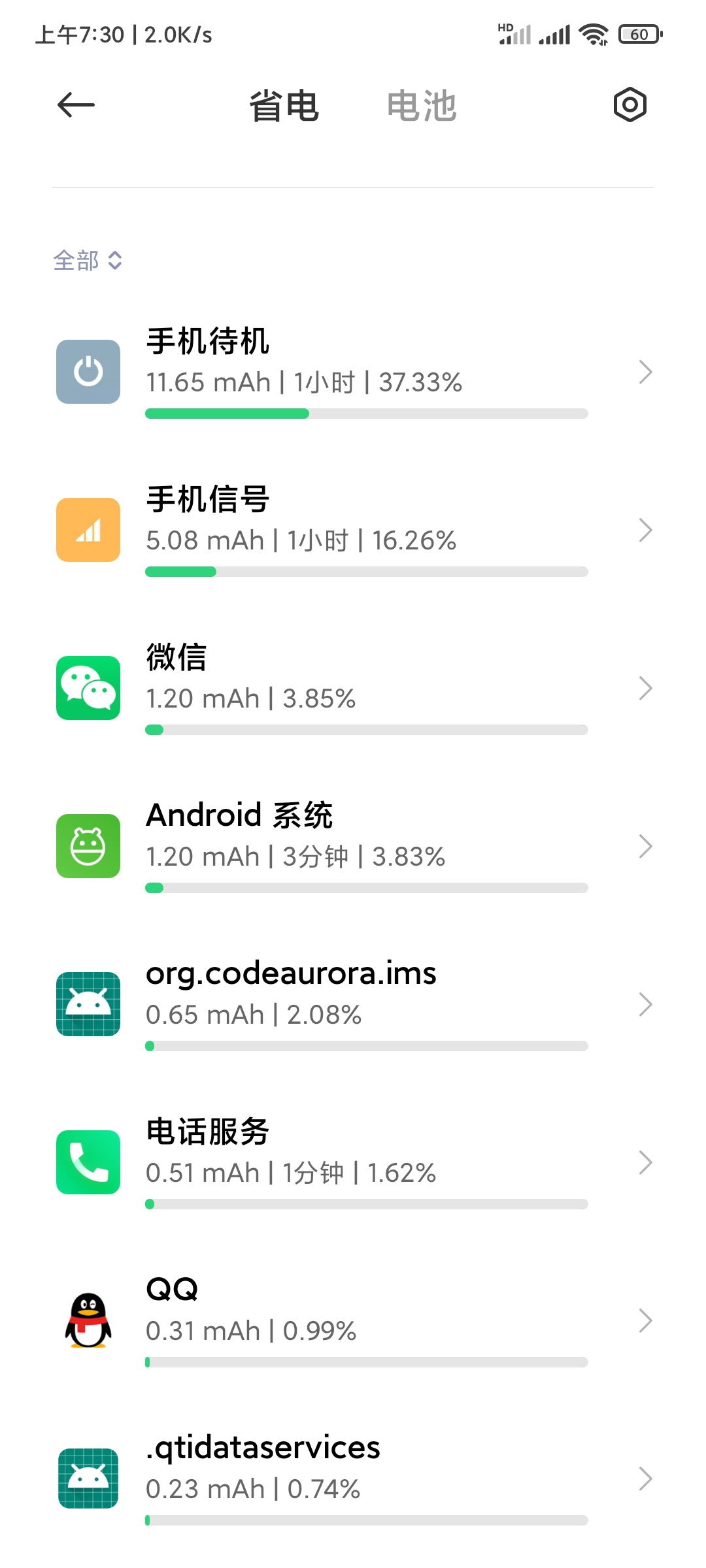Image resolution: width=706 pixels, height=1568 pixels.
Task: Open Android 系统 usage details
Action: pos(353,847)
